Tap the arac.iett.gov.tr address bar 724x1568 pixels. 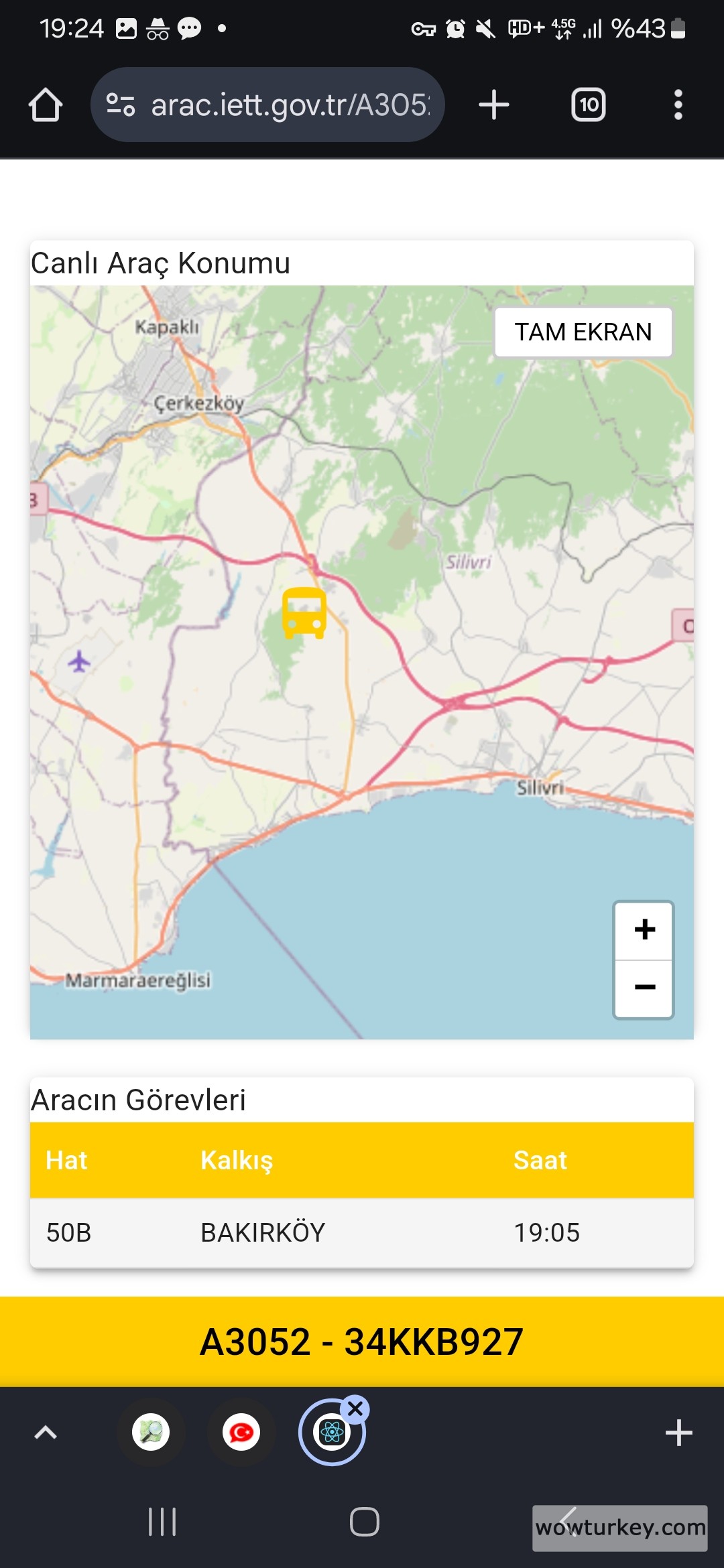pyautogui.click(x=268, y=105)
